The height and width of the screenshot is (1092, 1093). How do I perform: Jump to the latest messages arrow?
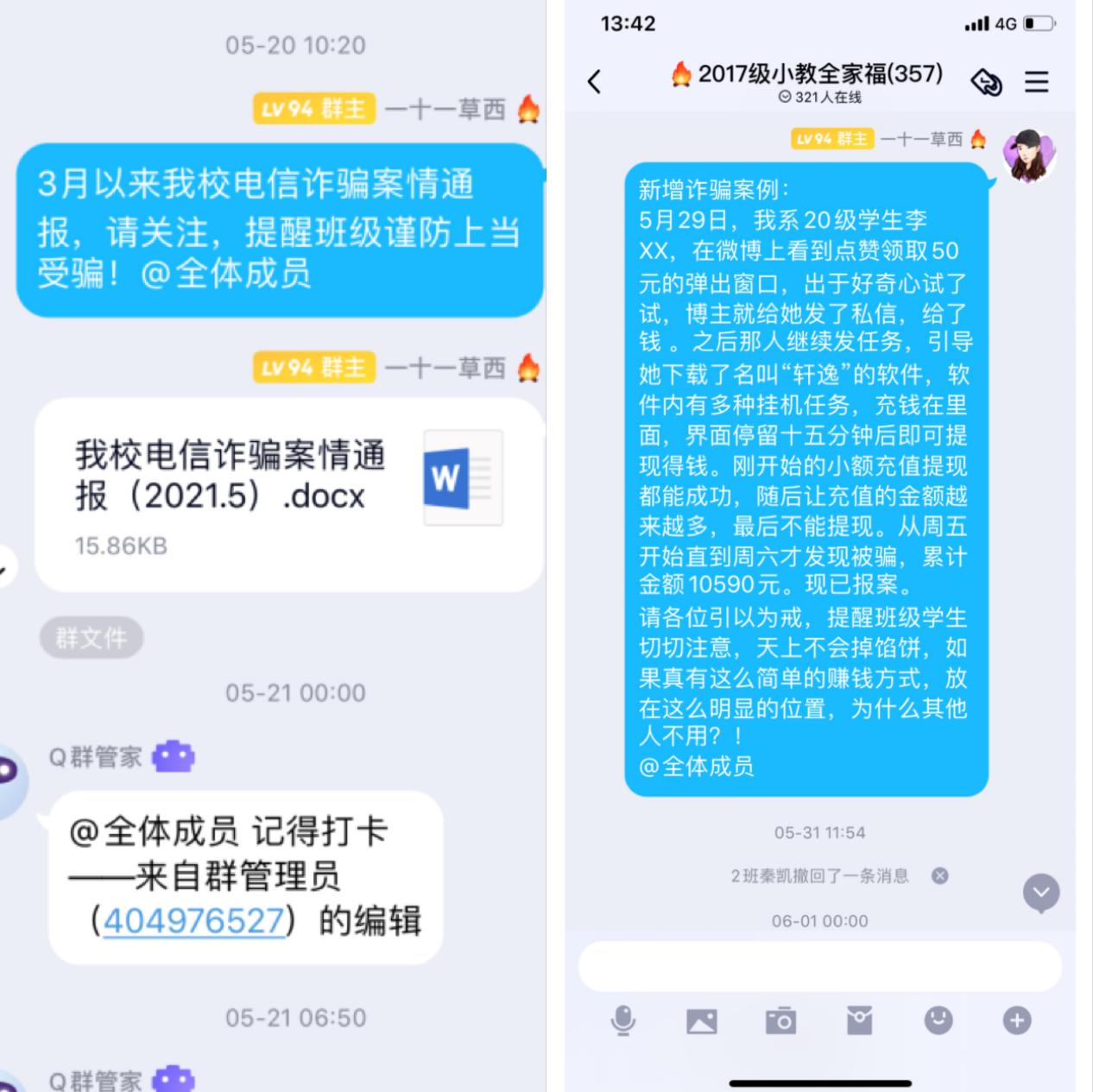1040,893
